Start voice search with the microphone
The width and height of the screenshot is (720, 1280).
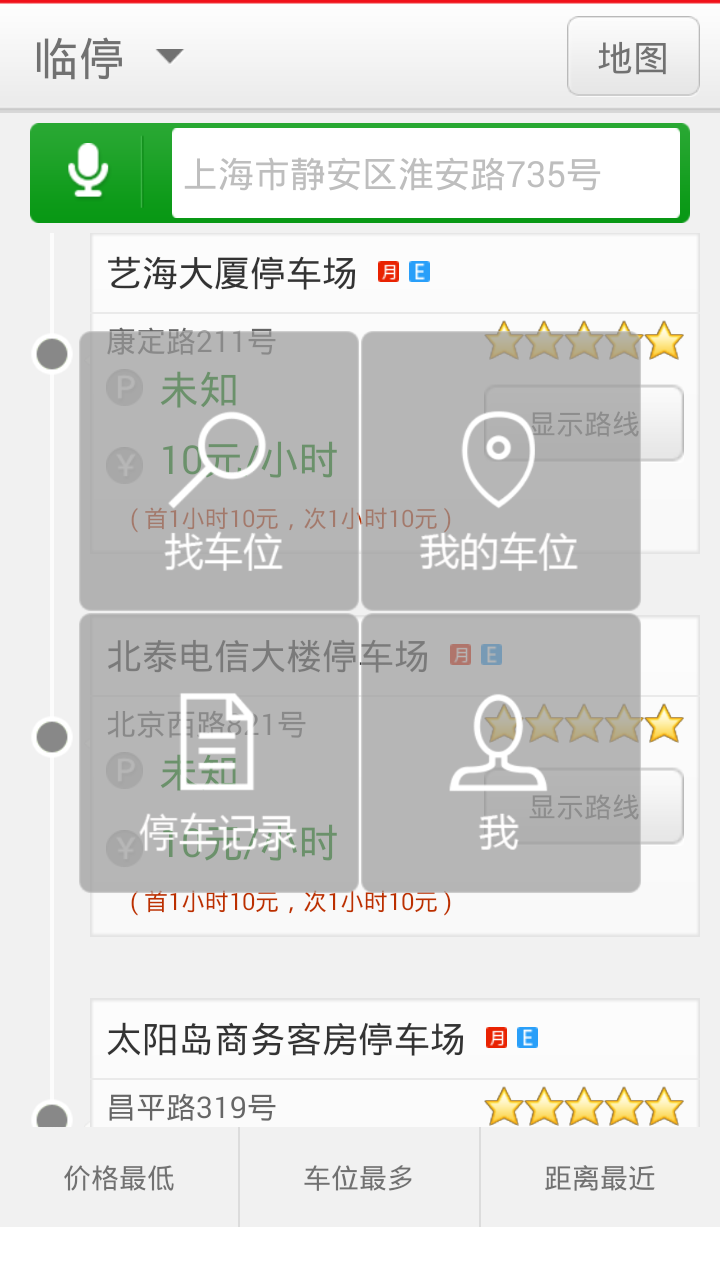88,172
